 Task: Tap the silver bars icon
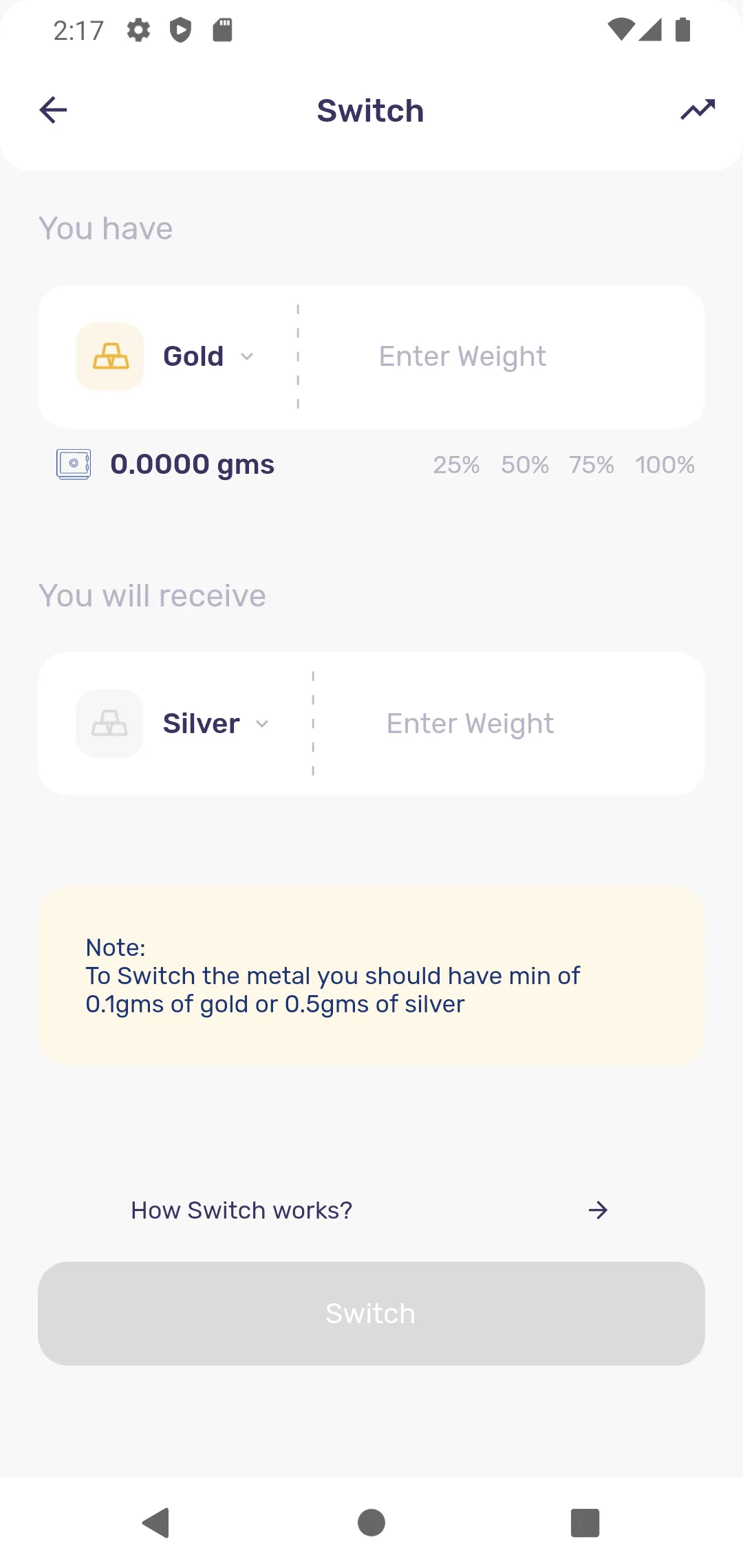[x=109, y=723]
